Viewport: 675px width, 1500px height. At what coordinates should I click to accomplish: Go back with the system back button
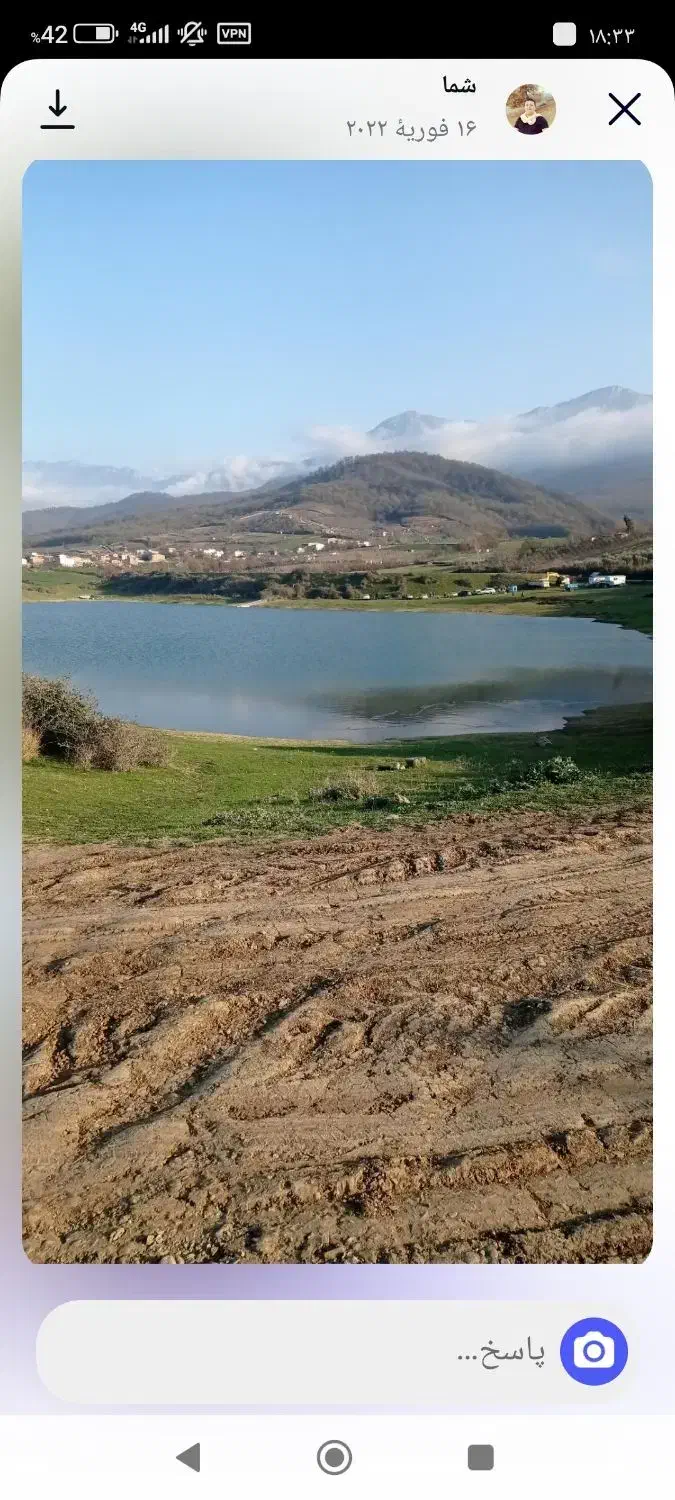pos(188,1457)
